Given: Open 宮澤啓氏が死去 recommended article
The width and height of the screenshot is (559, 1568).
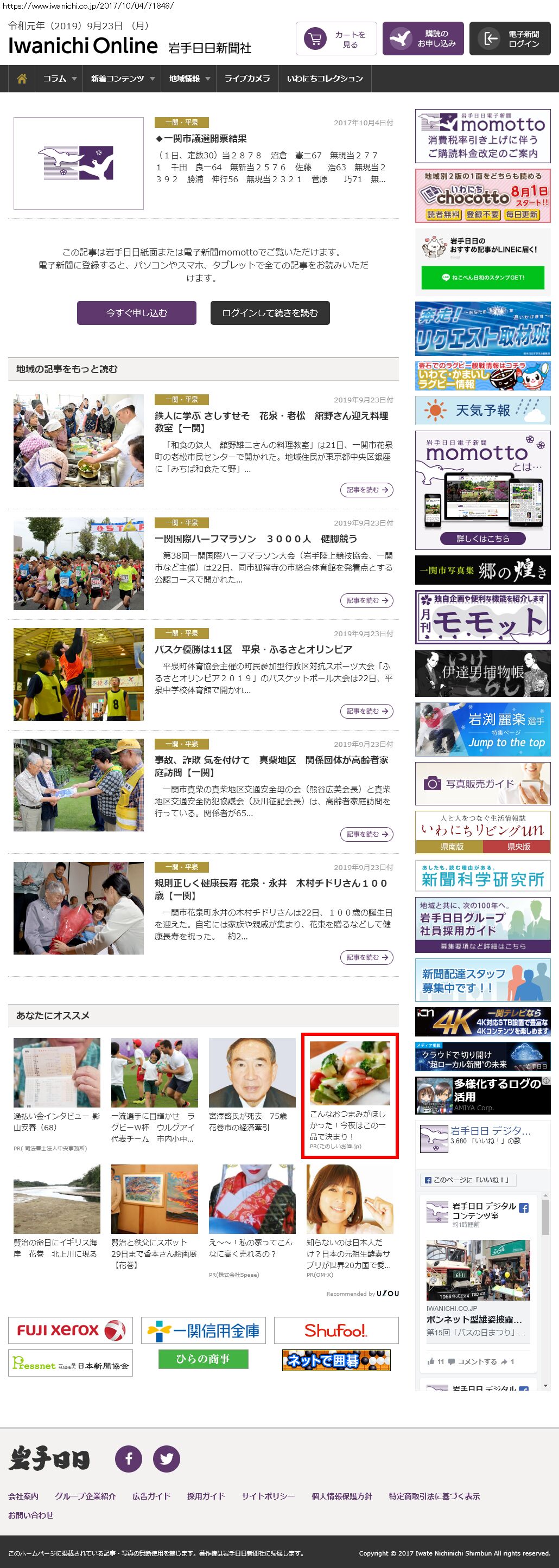Looking at the screenshot, I should click(252, 1086).
